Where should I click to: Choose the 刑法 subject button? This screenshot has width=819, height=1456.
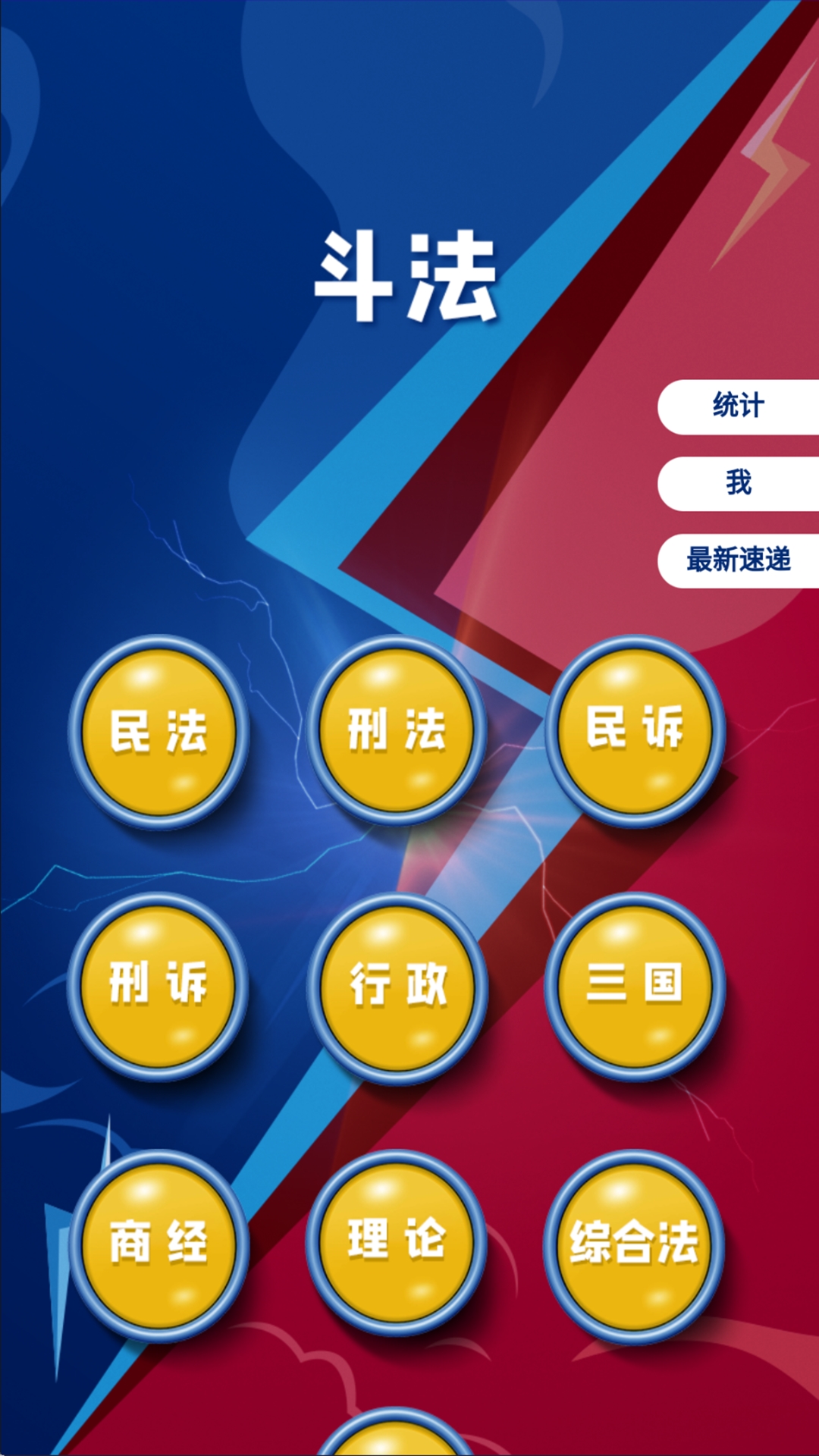(397, 730)
